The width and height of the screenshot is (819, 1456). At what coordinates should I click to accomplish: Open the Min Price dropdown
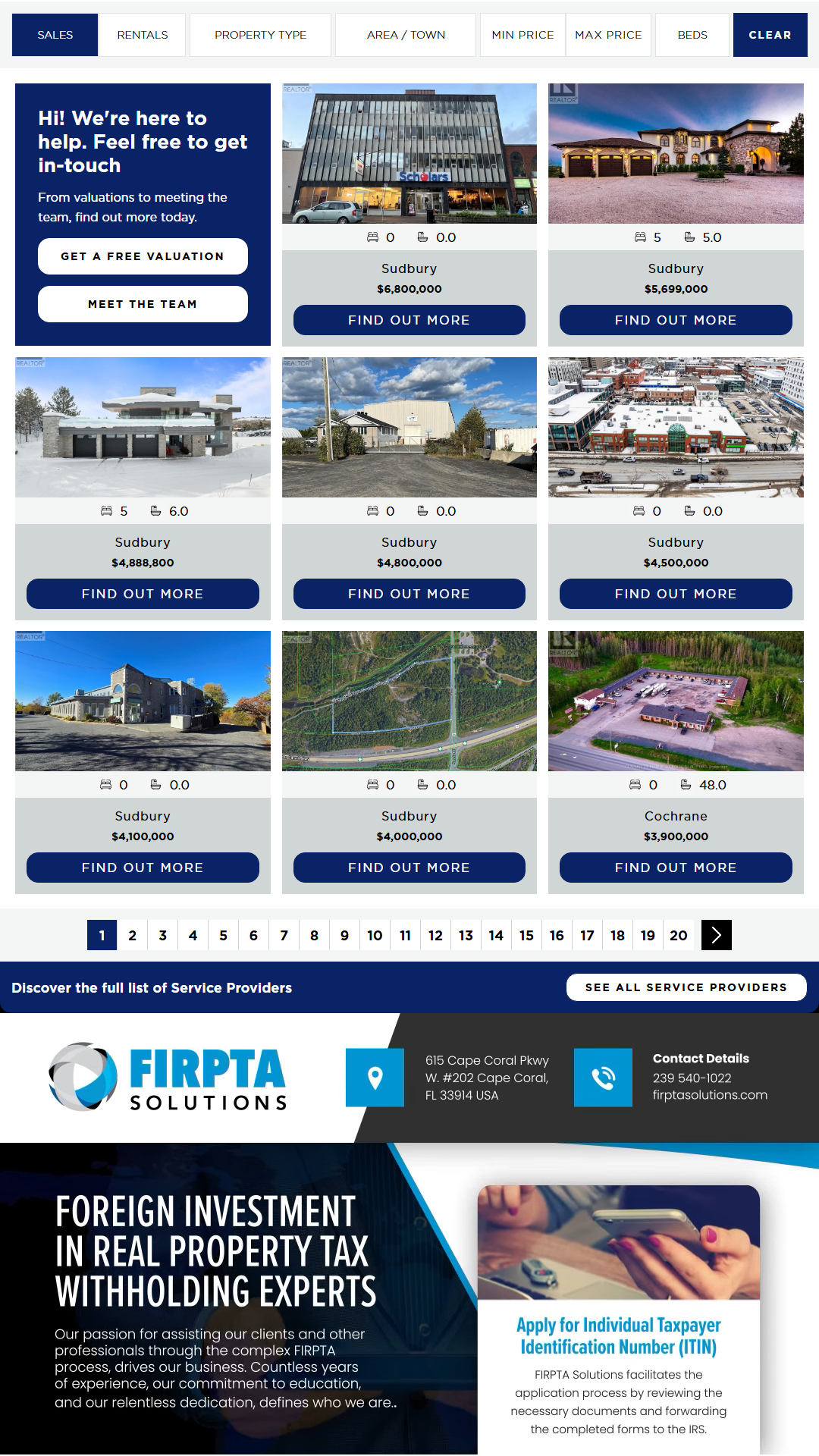[x=522, y=35]
